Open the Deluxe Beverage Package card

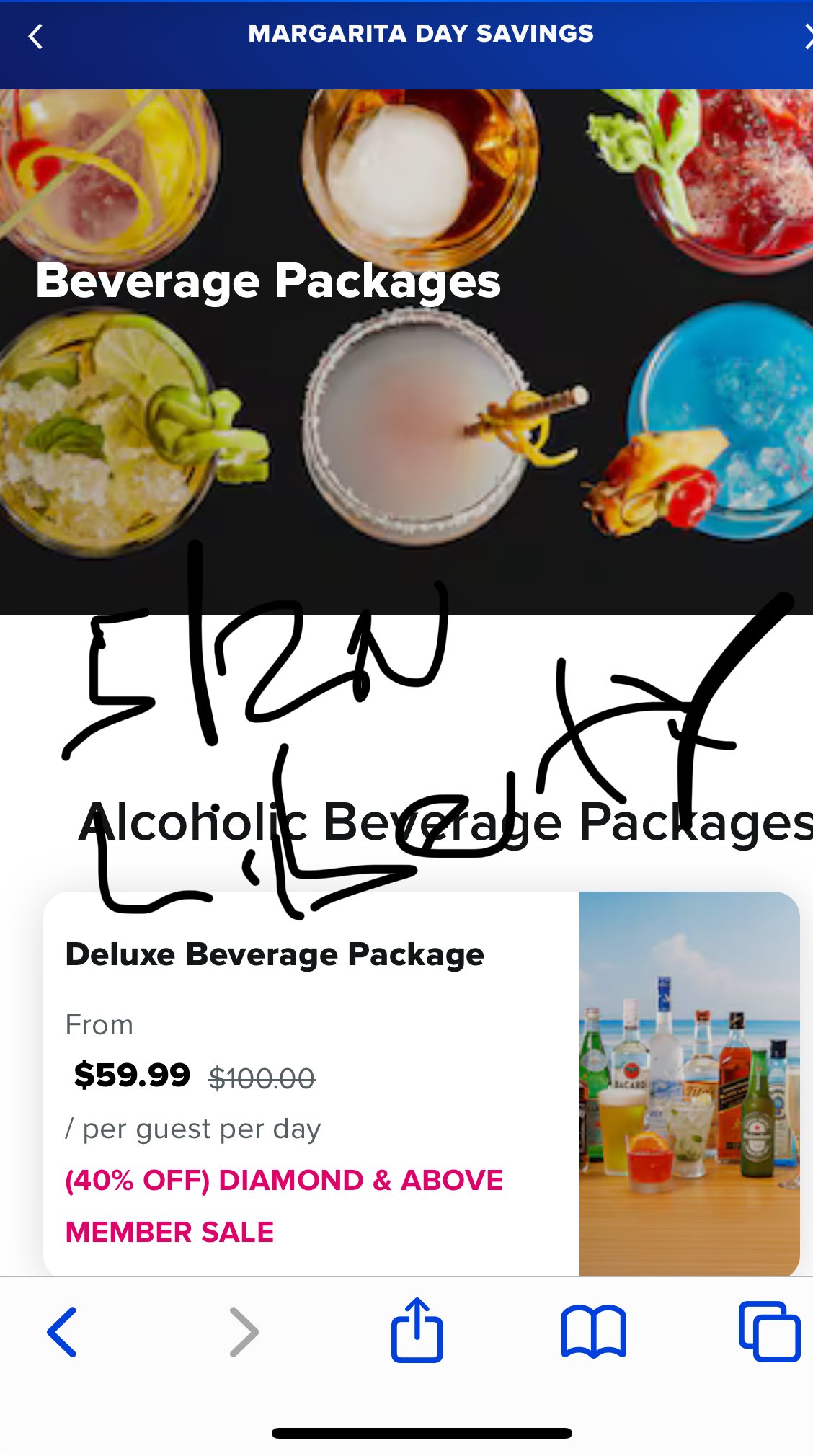(x=421, y=1083)
